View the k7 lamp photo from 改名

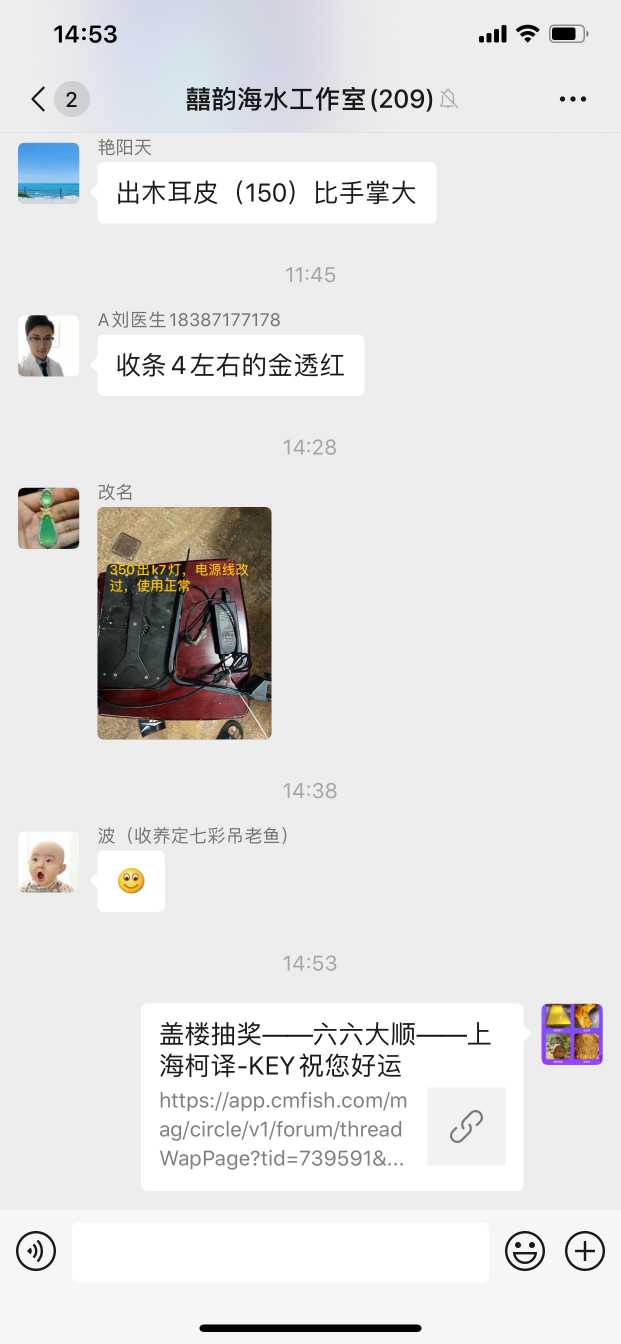[x=184, y=623]
